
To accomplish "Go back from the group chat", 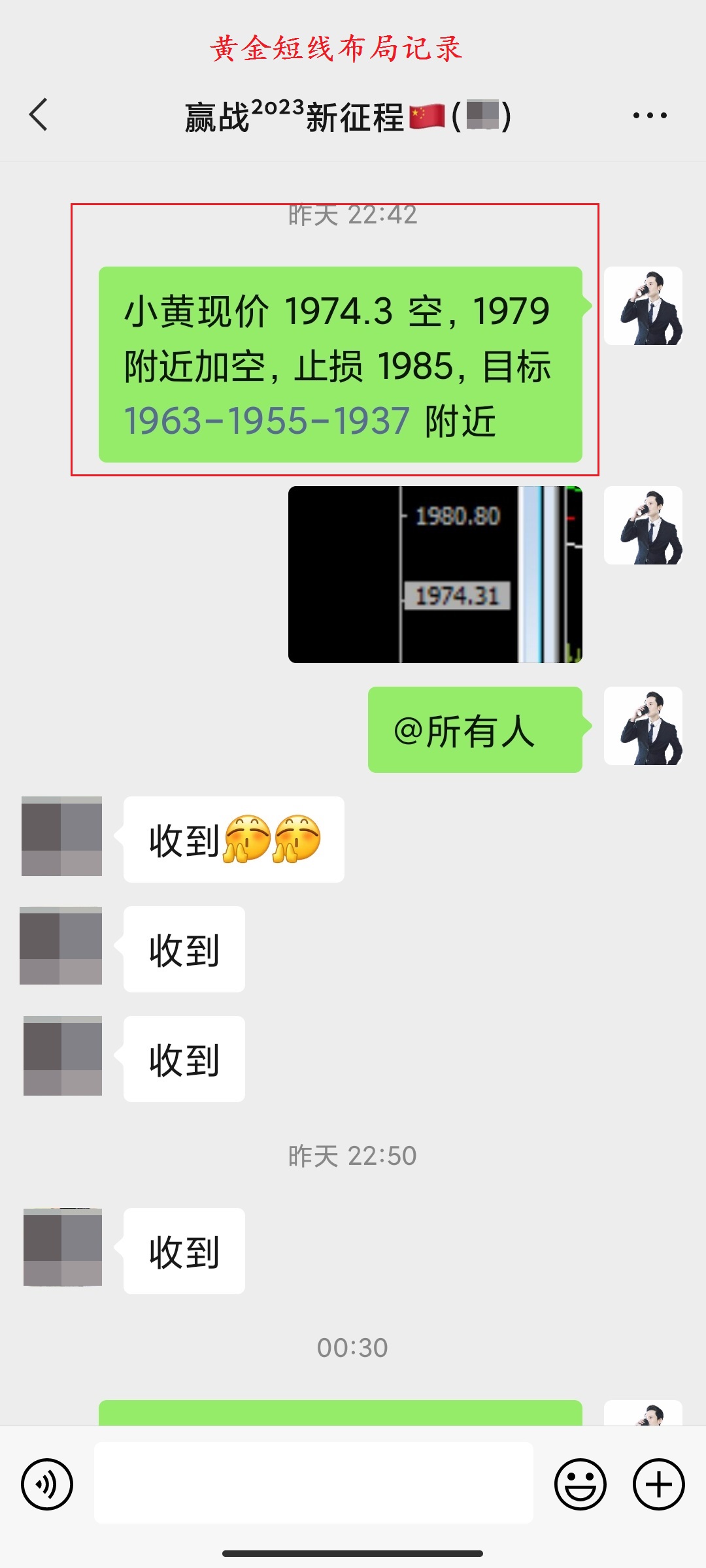I will 39,115.
